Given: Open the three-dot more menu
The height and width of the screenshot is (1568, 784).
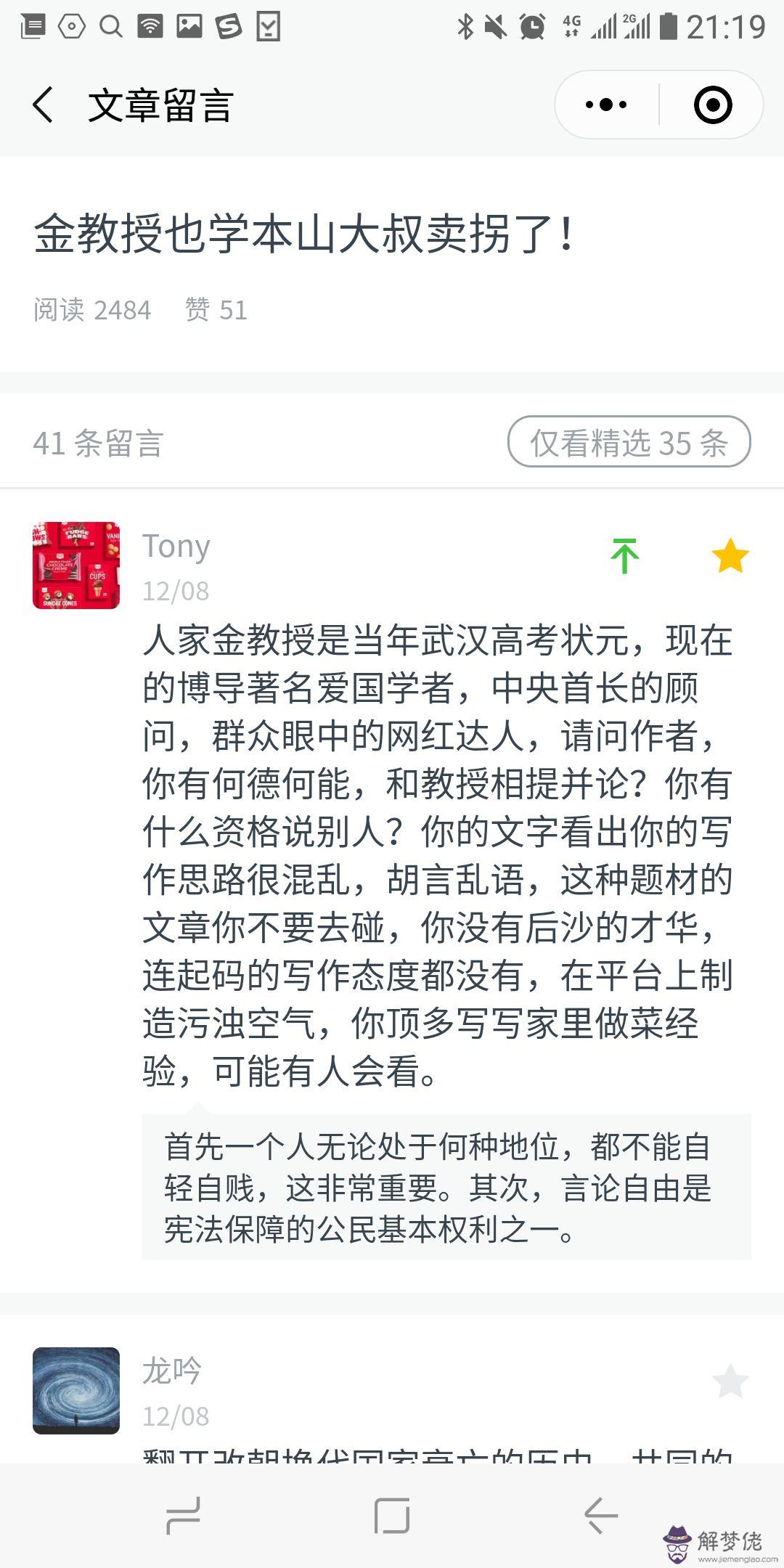Looking at the screenshot, I should point(606,105).
